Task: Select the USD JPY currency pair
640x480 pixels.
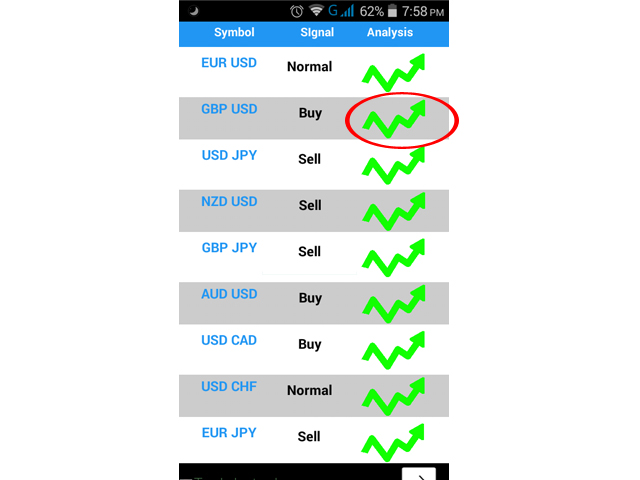Action: click(x=229, y=155)
